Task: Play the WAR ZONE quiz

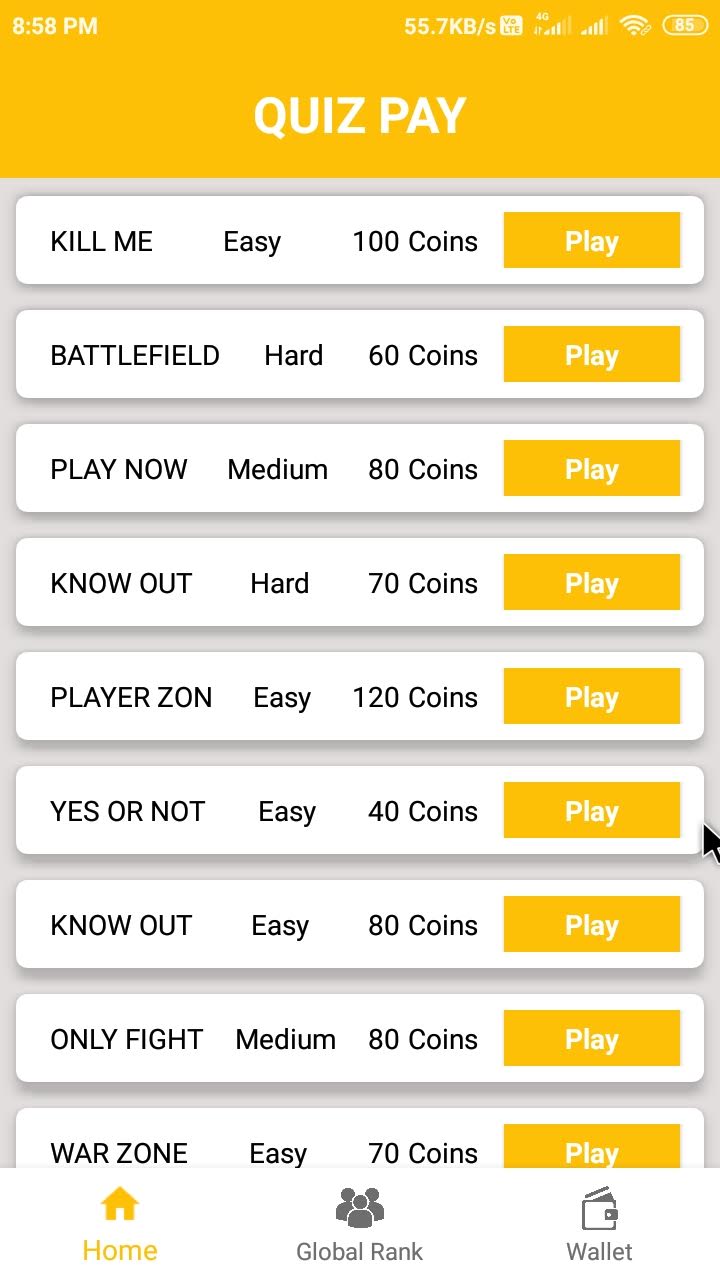Action: 591,1148
